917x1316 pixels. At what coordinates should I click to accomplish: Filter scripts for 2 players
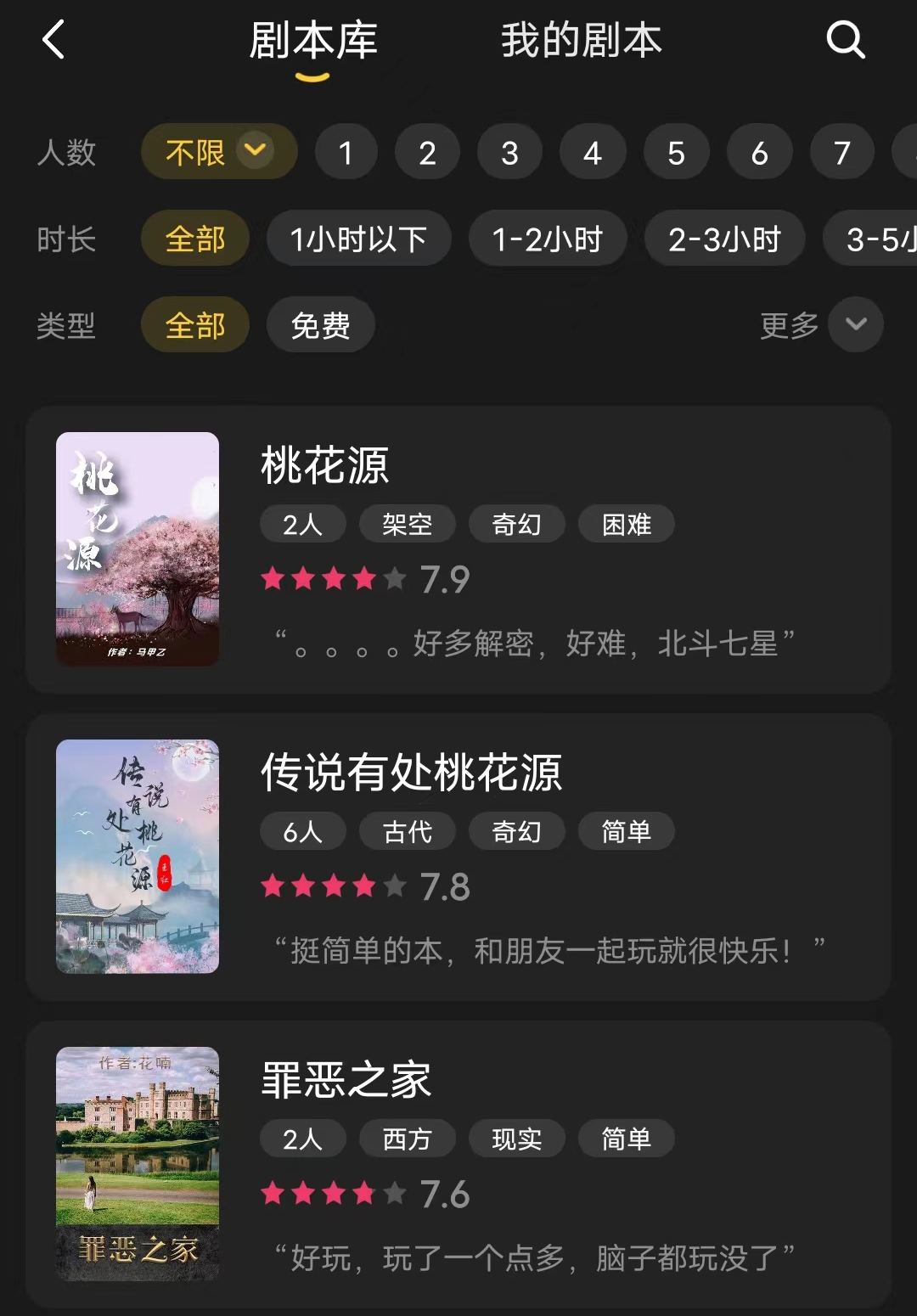pos(427,153)
